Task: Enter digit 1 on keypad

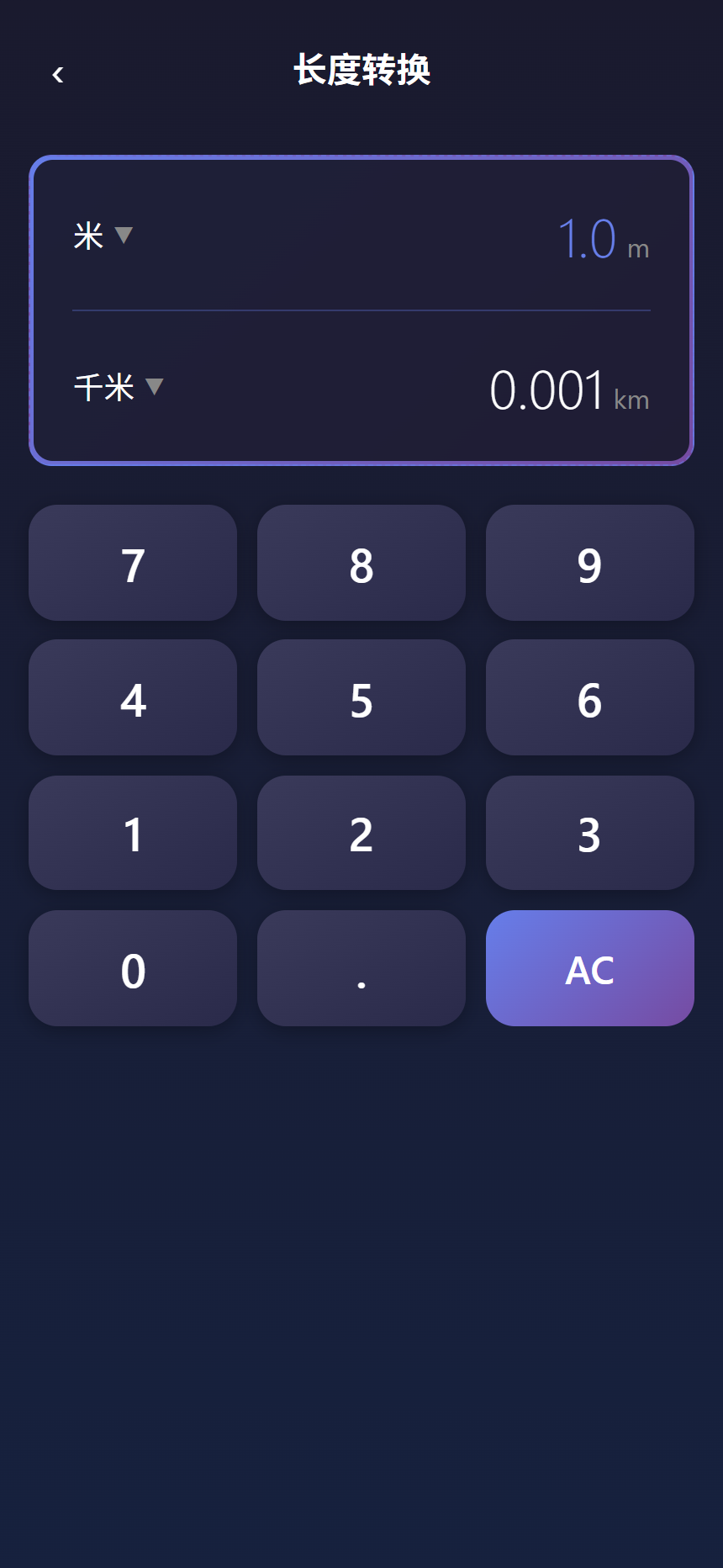Action: tap(133, 834)
